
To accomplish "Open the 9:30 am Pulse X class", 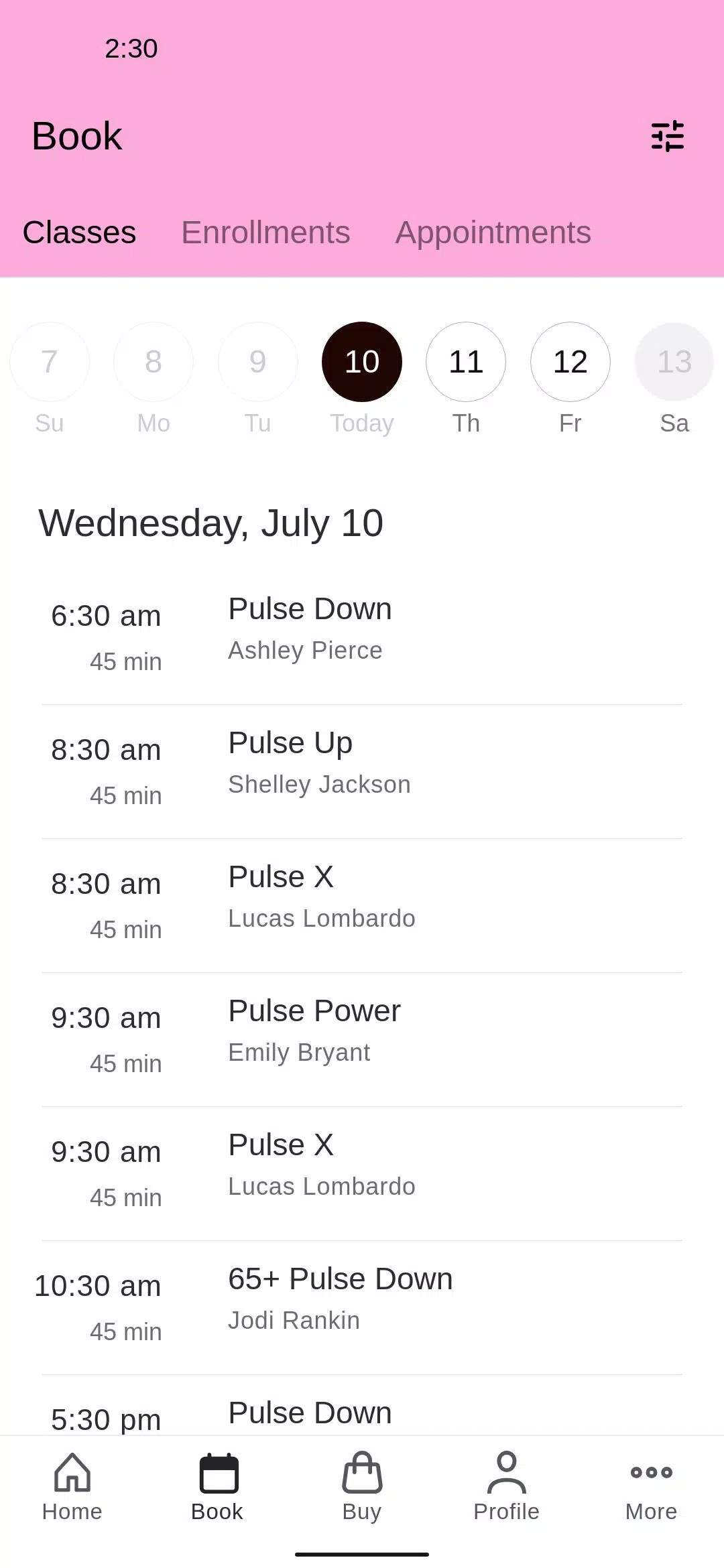I will (362, 1173).
